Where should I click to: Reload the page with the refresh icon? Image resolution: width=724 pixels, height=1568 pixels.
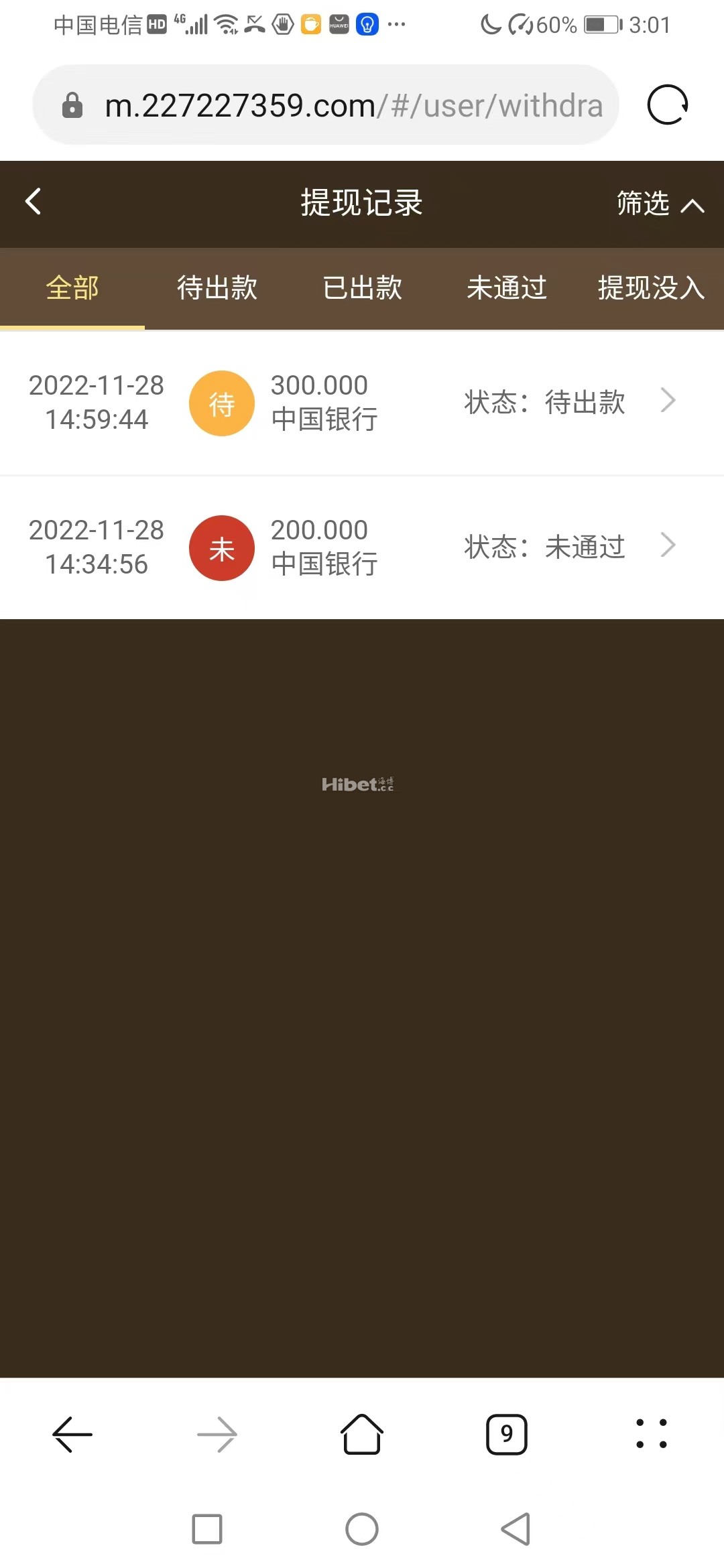[x=668, y=105]
